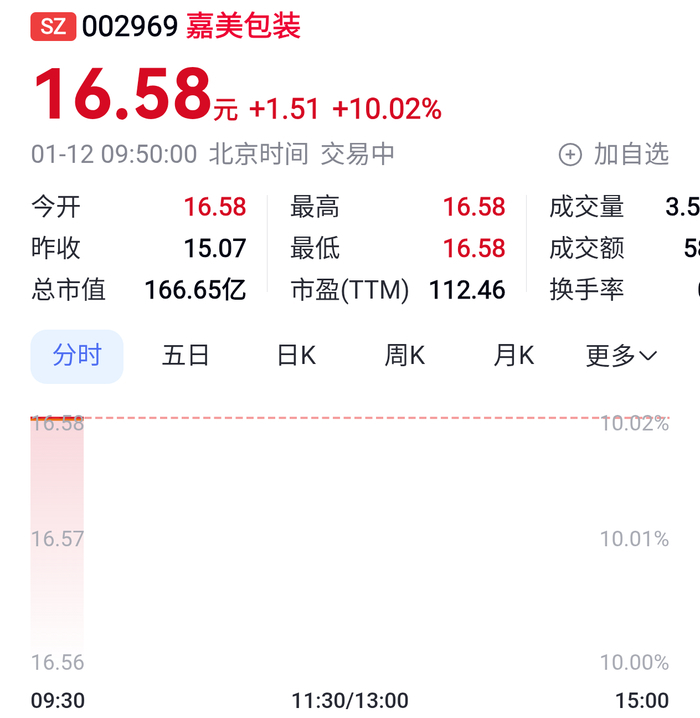The image size is (700, 718).
Task: View the 月K monthly chart
Action: click(514, 356)
